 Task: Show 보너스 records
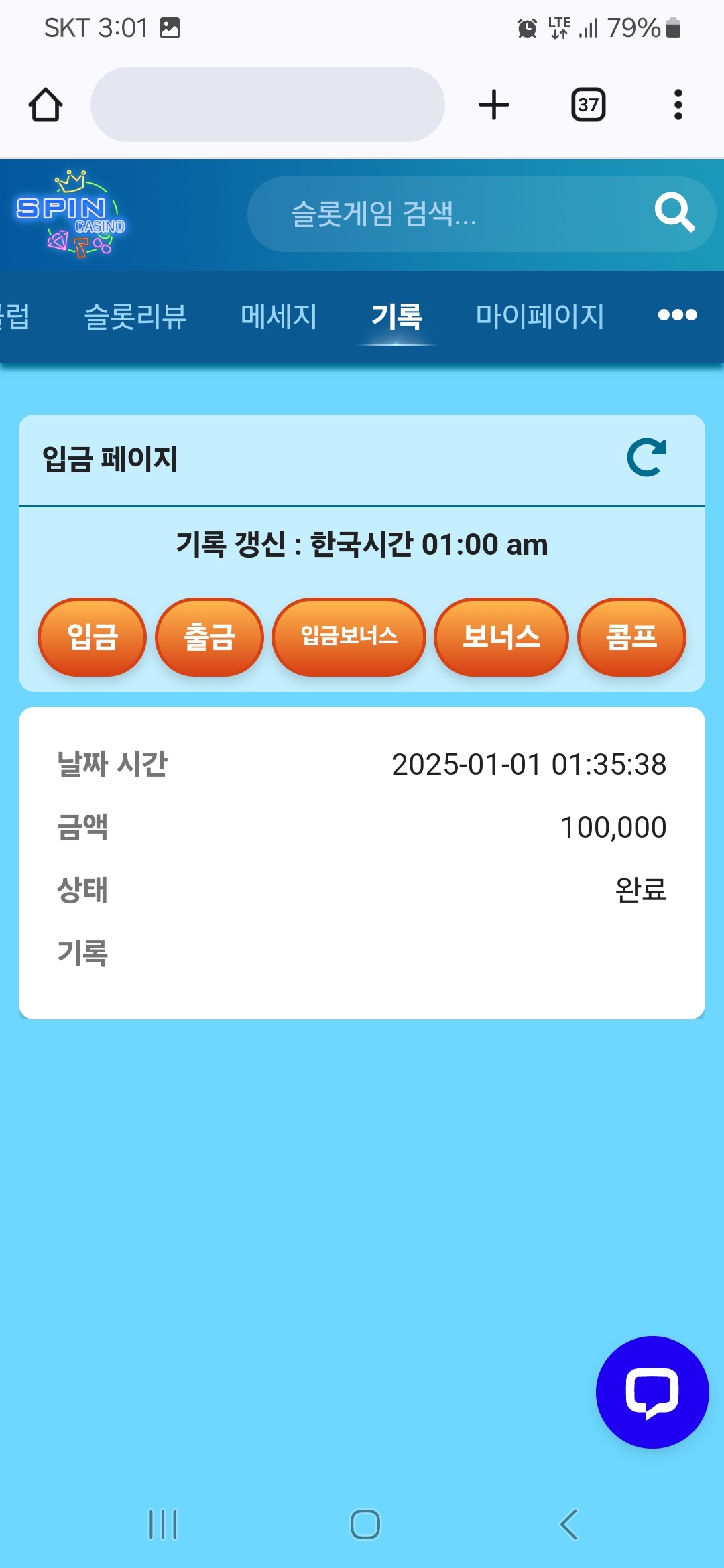(x=501, y=637)
